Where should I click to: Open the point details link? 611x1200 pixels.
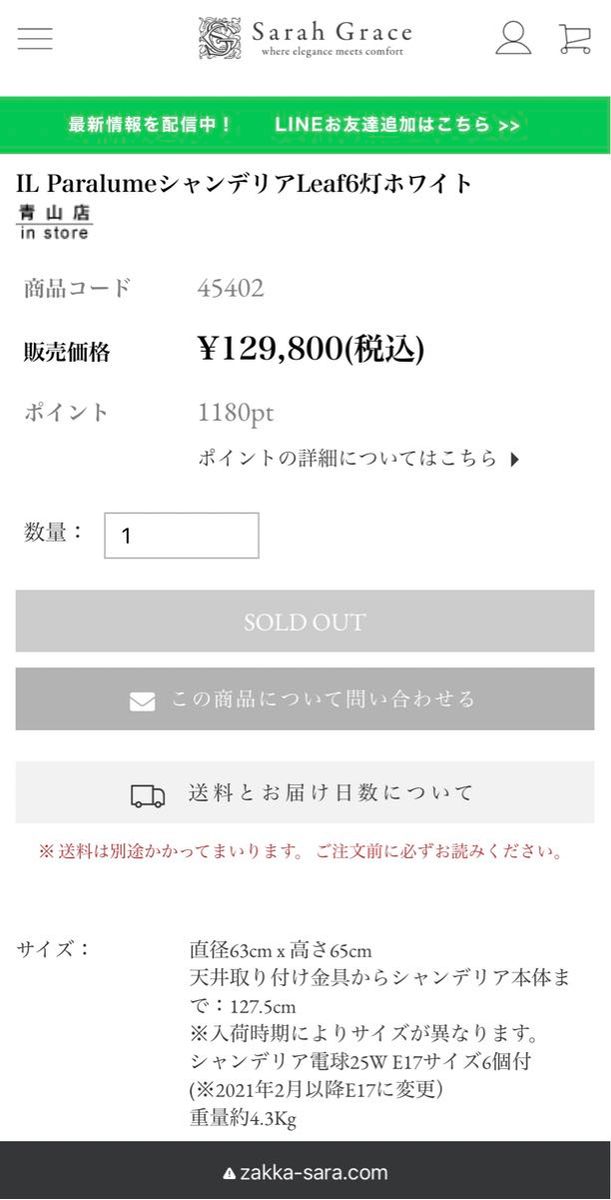click(x=358, y=459)
